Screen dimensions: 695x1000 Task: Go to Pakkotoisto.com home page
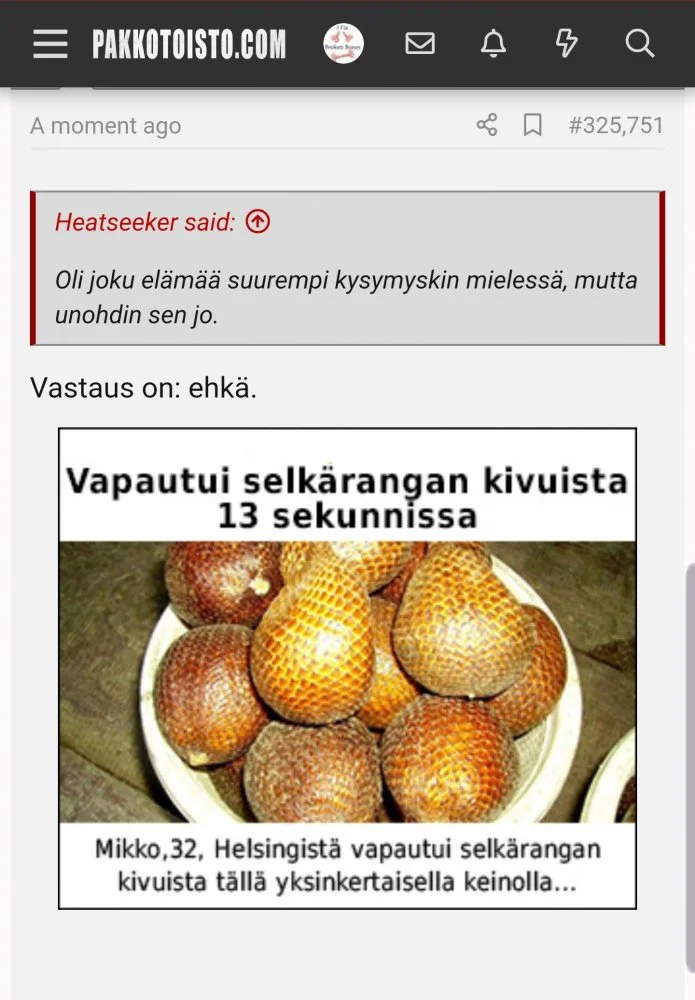click(x=189, y=44)
